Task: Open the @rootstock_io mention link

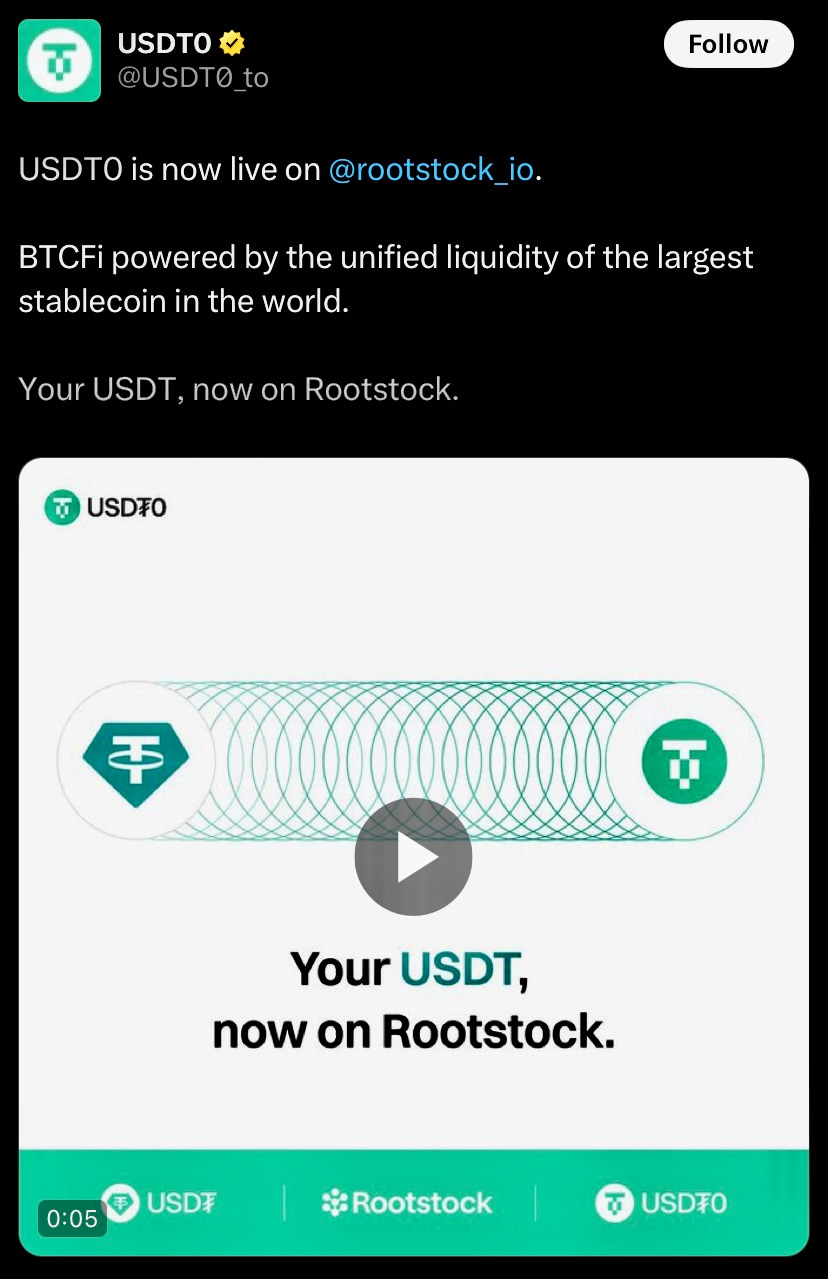Action: click(x=431, y=169)
